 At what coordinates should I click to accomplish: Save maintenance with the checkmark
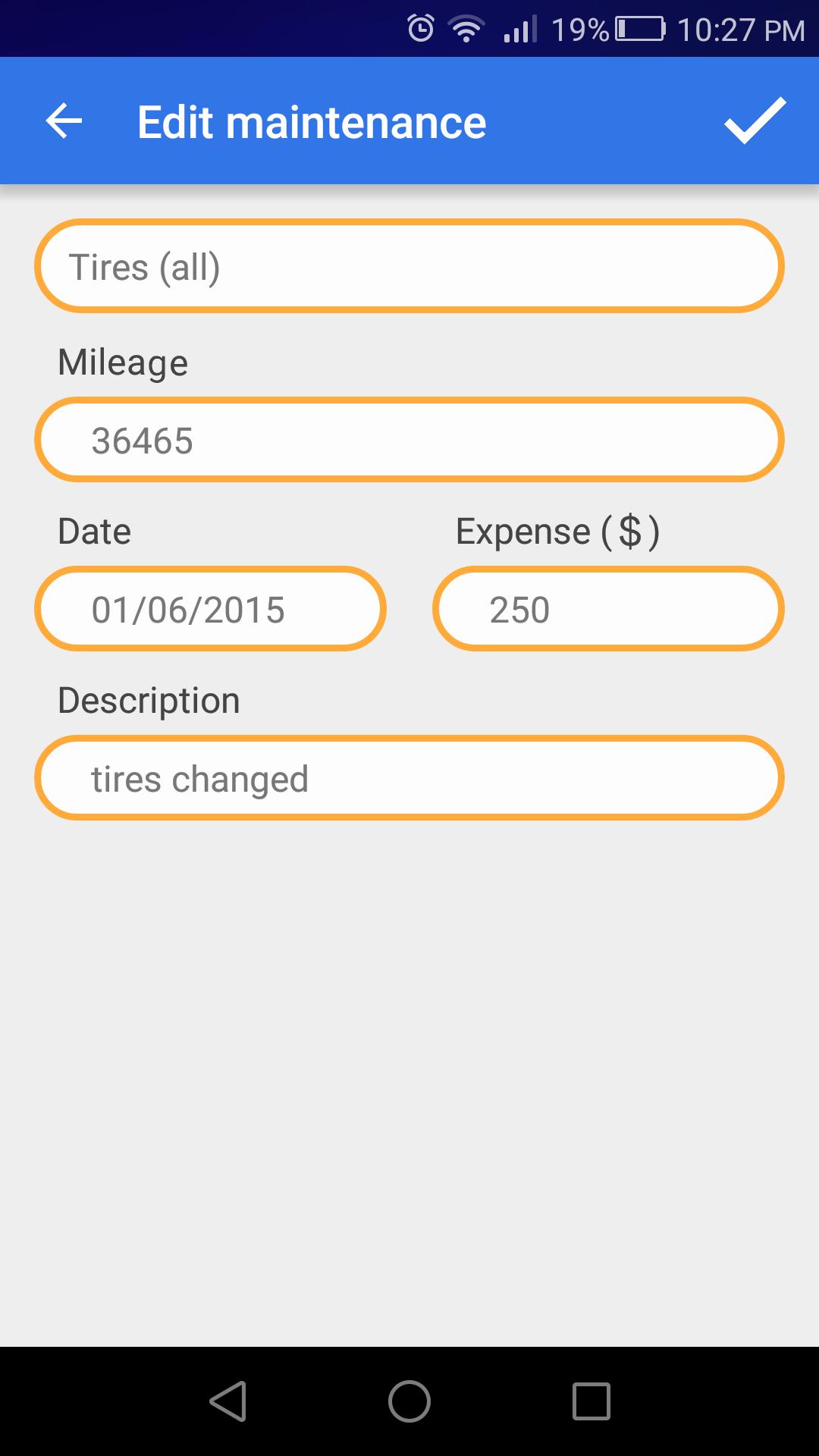755,121
